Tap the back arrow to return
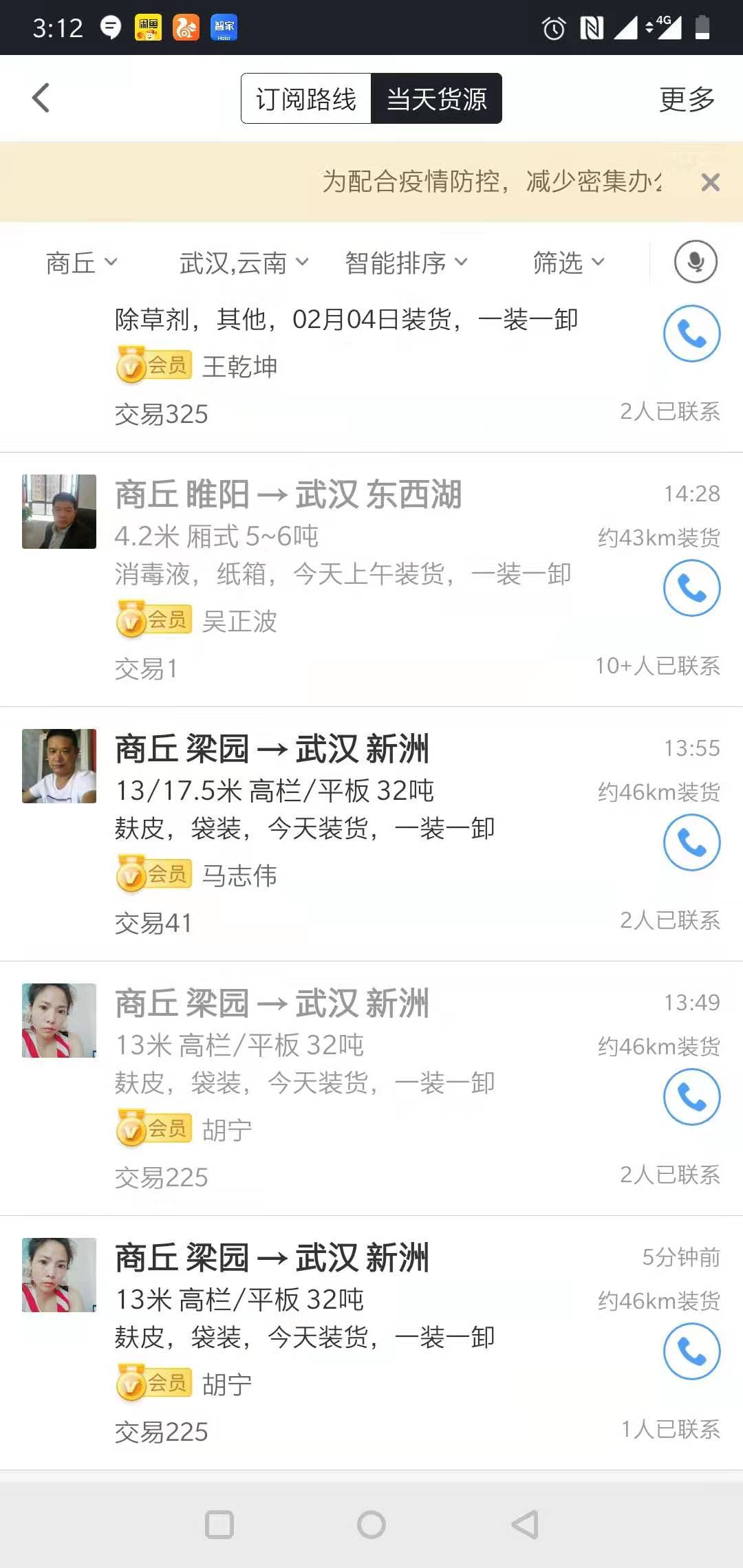This screenshot has height=1568, width=743. [x=41, y=97]
